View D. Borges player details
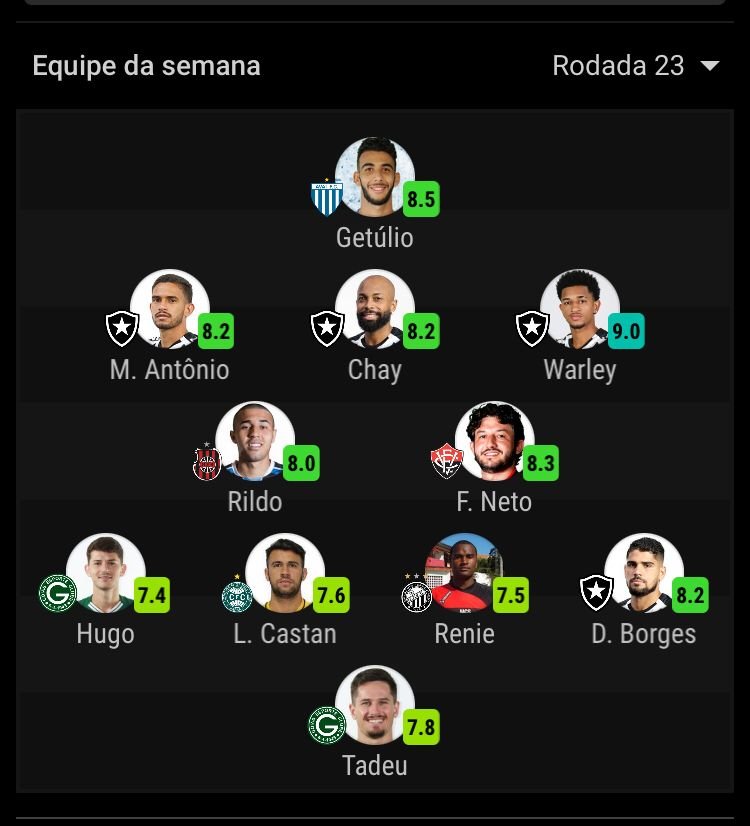The image size is (750, 826). [x=644, y=574]
